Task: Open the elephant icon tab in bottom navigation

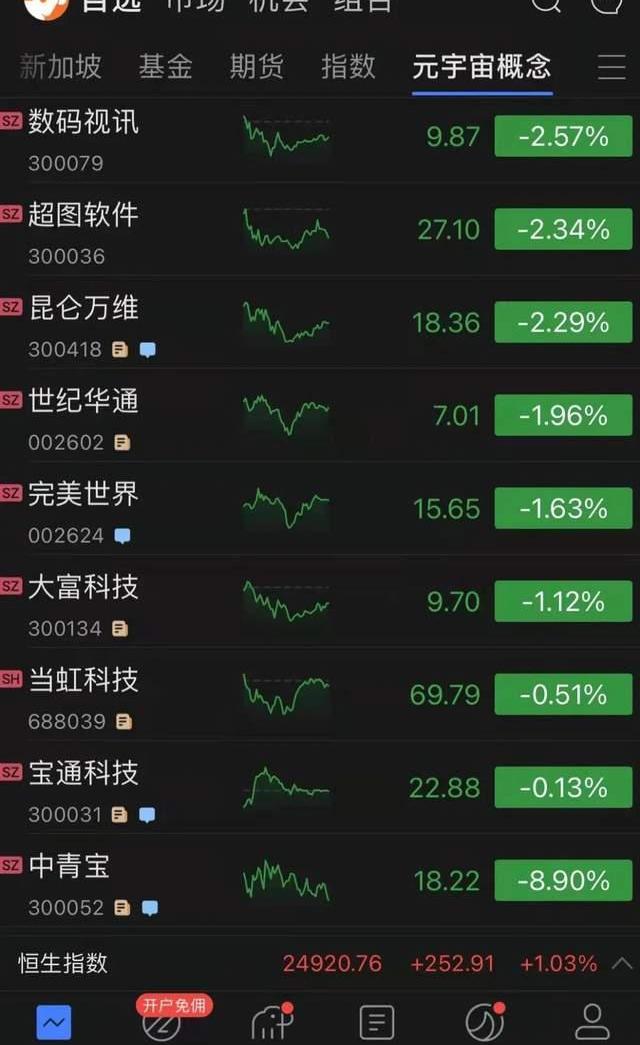Action: point(270,1021)
